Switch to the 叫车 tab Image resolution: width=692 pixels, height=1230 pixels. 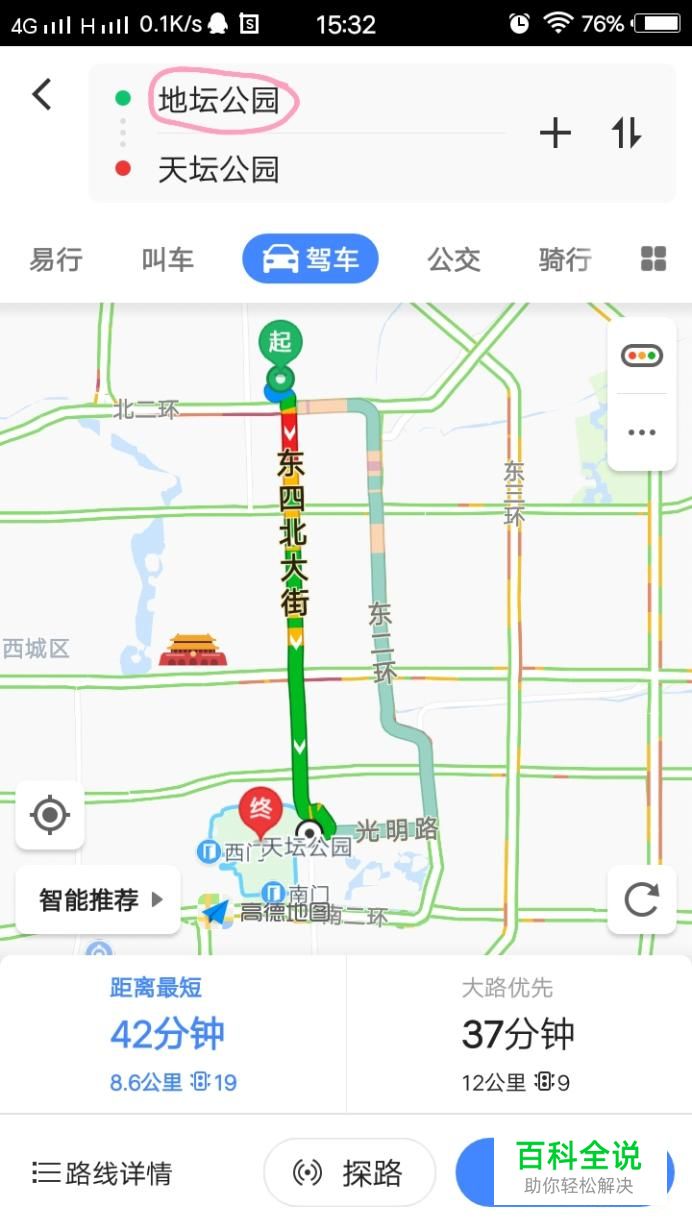click(x=167, y=260)
